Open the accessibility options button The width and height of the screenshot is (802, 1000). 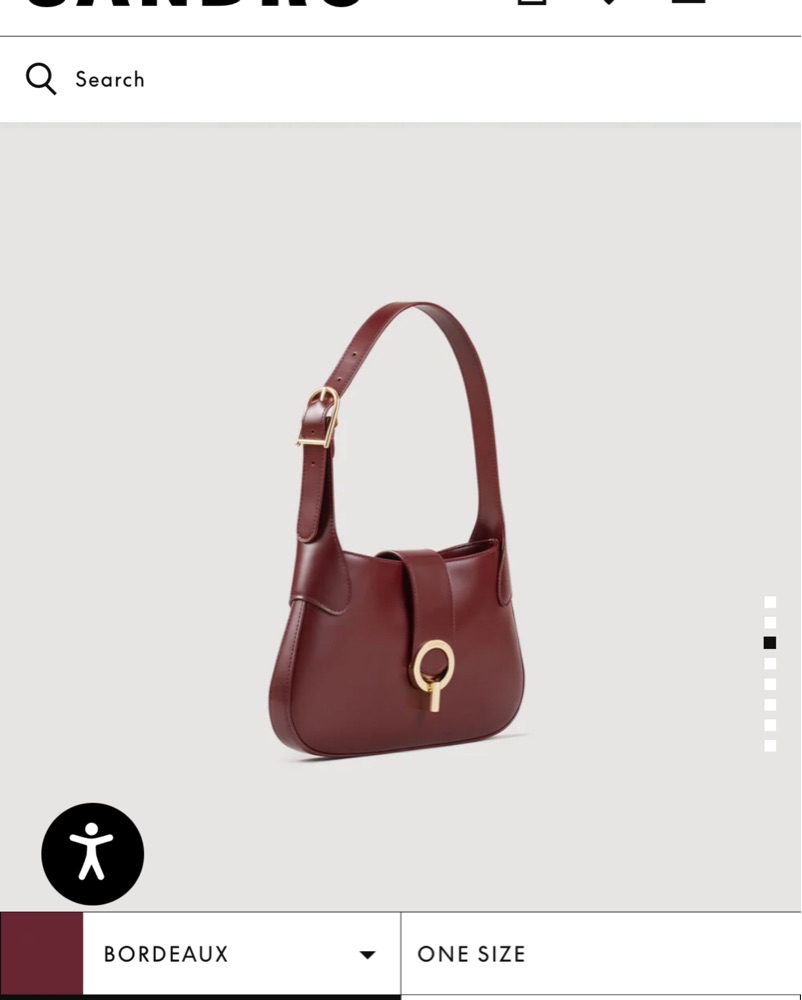click(92, 854)
